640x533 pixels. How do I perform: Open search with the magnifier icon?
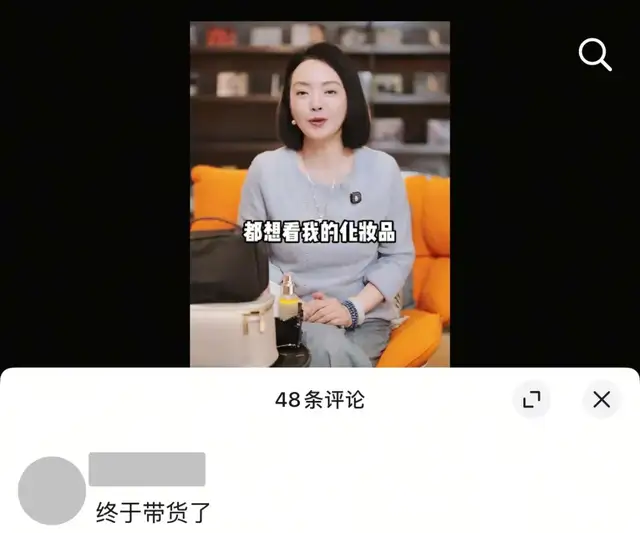[595, 55]
